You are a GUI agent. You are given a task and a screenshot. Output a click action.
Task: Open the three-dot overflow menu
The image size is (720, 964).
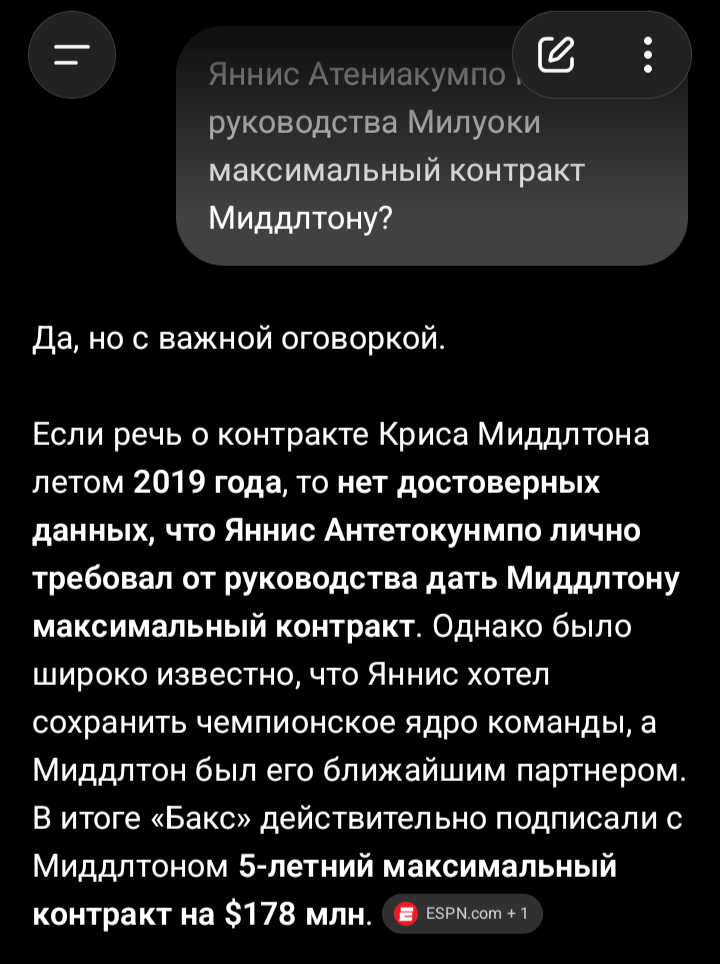647,55
